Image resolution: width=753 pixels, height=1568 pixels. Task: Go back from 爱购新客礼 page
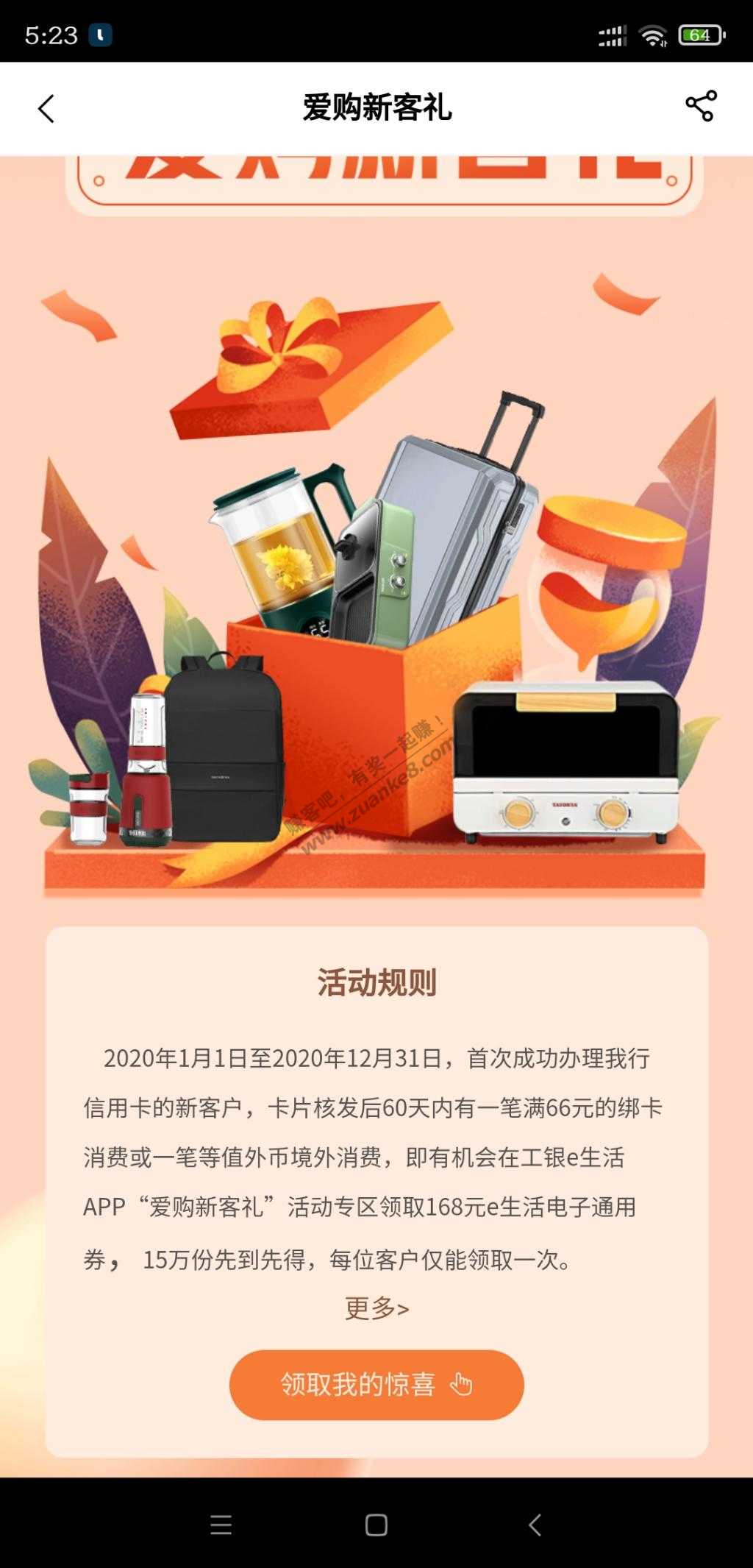tap(46, 109)
